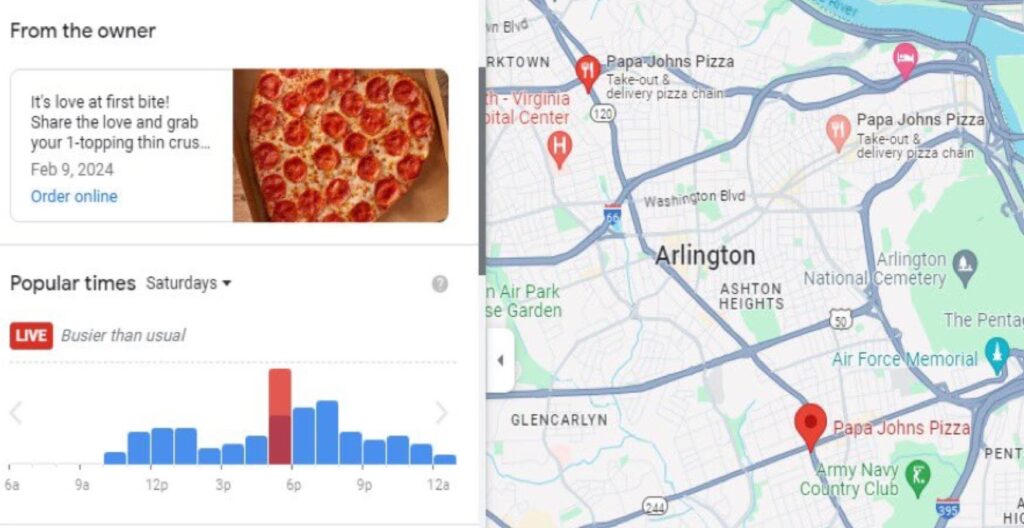Show the previous day's popular times
Screen dimensions: 1024x528
coord(16,412)
